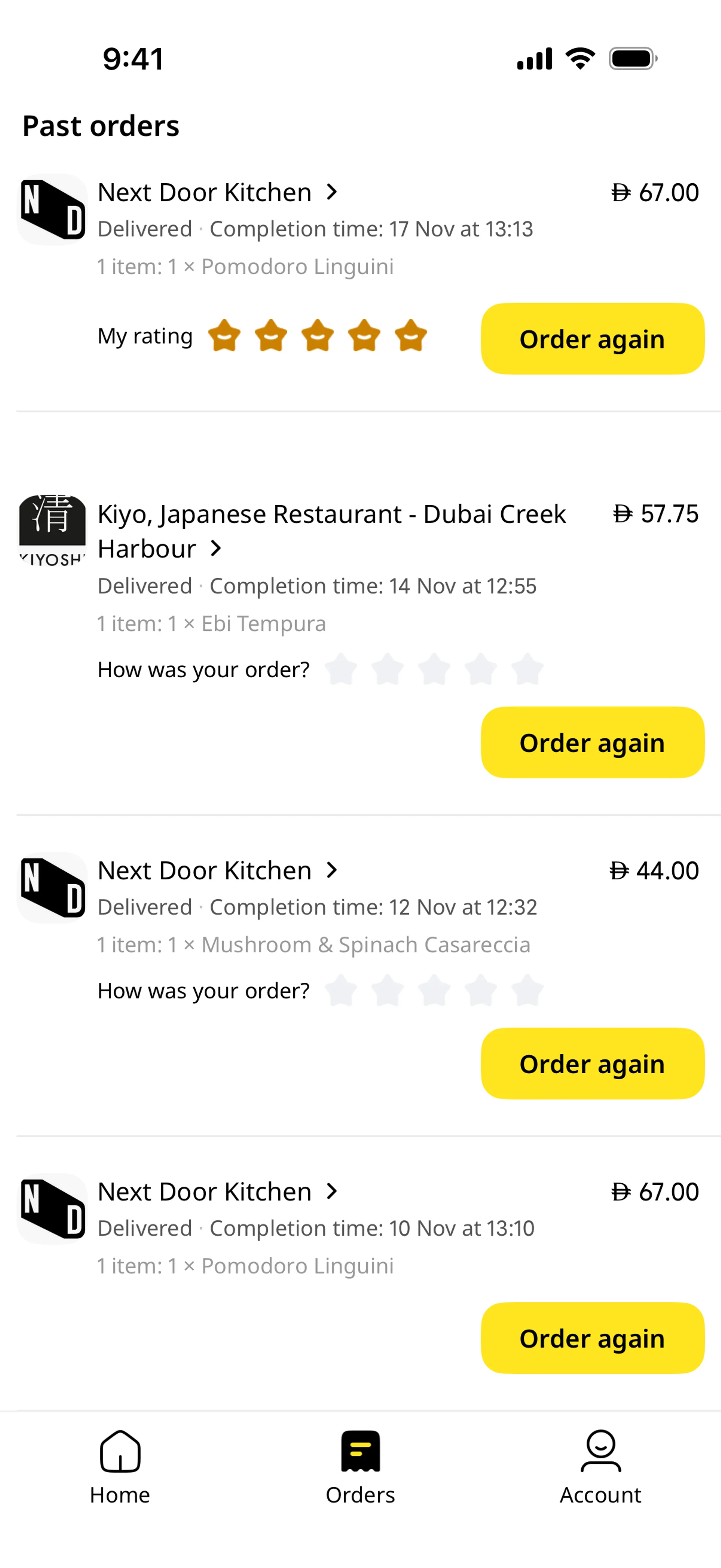This screenshot has width=721, height=1568.
Task: Order again the 10 Nov Pomodoro Linguini
Action: (x=592, y=1338)
